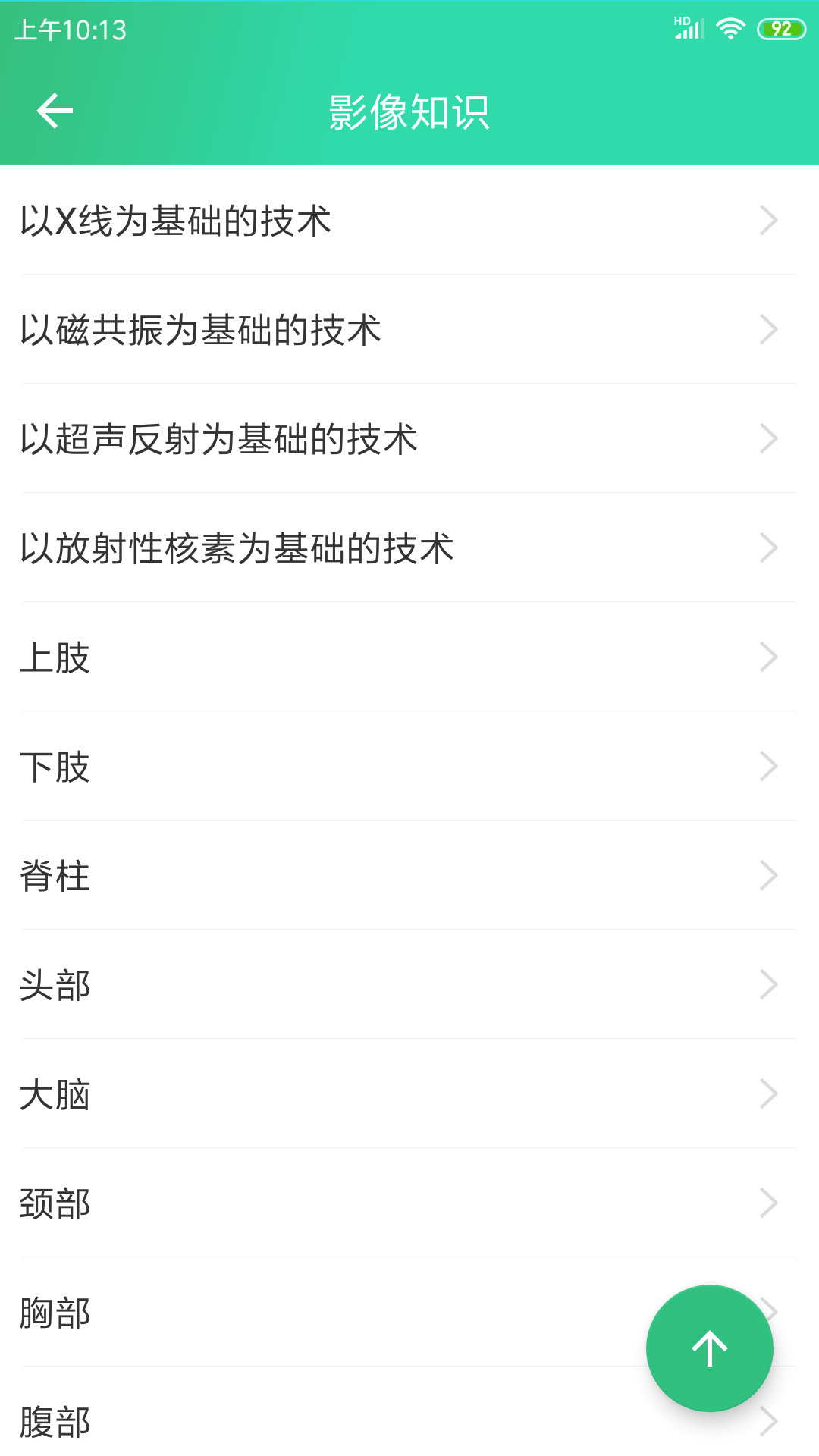
Task: Open the 上肢 category
Action: [409, 658]
